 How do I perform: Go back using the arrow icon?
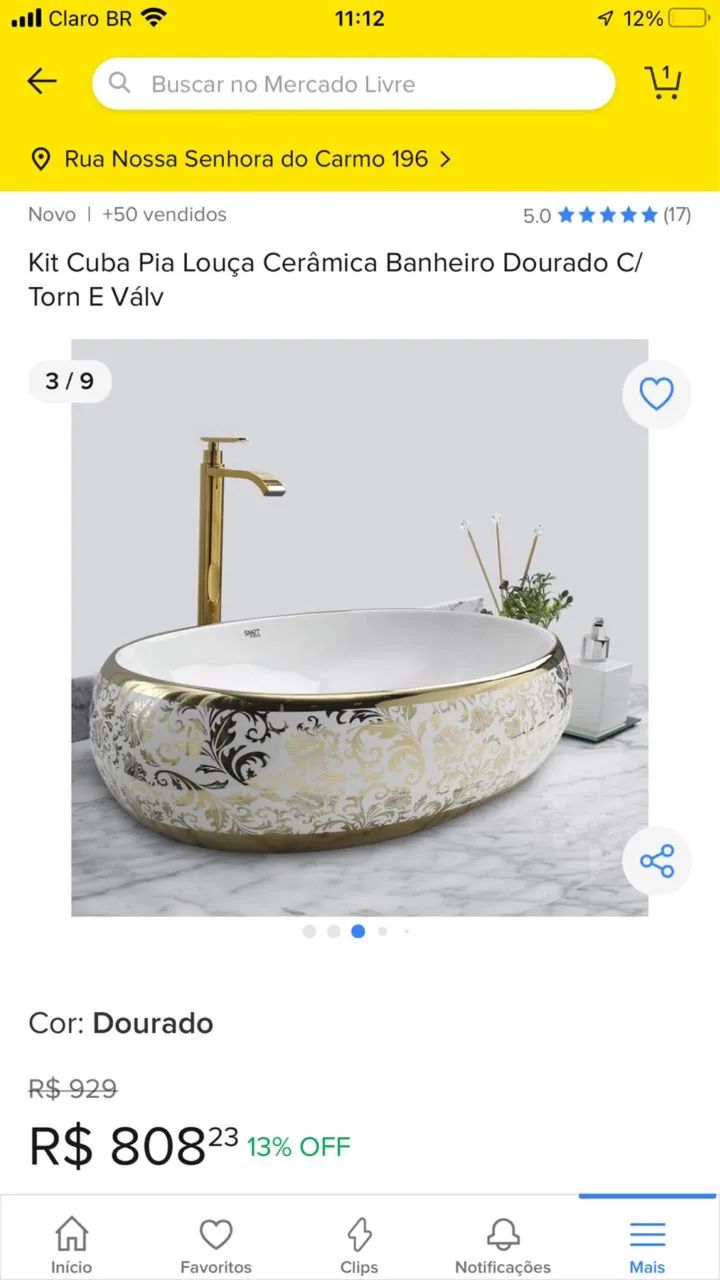(x=42, y=82)
